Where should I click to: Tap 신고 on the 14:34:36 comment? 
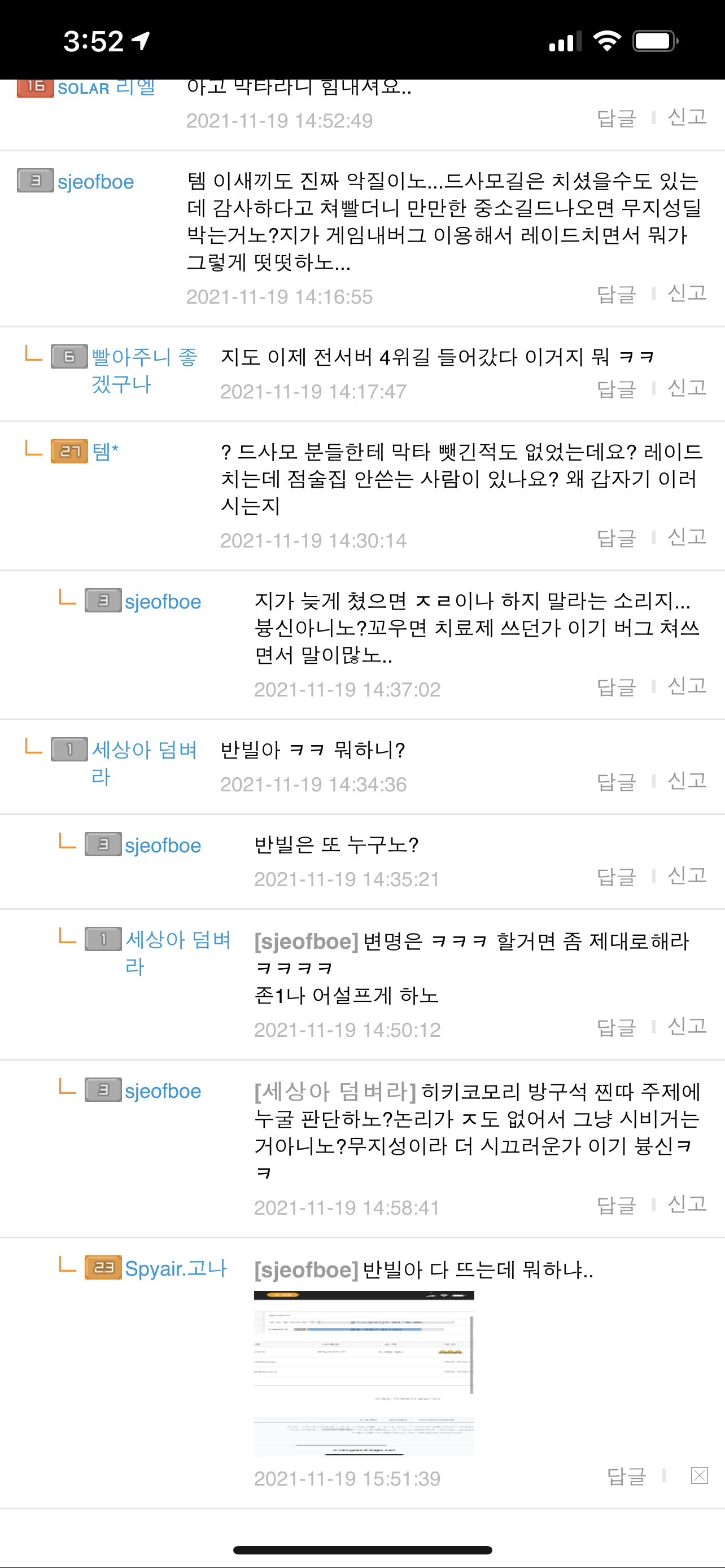click(687, 781)
